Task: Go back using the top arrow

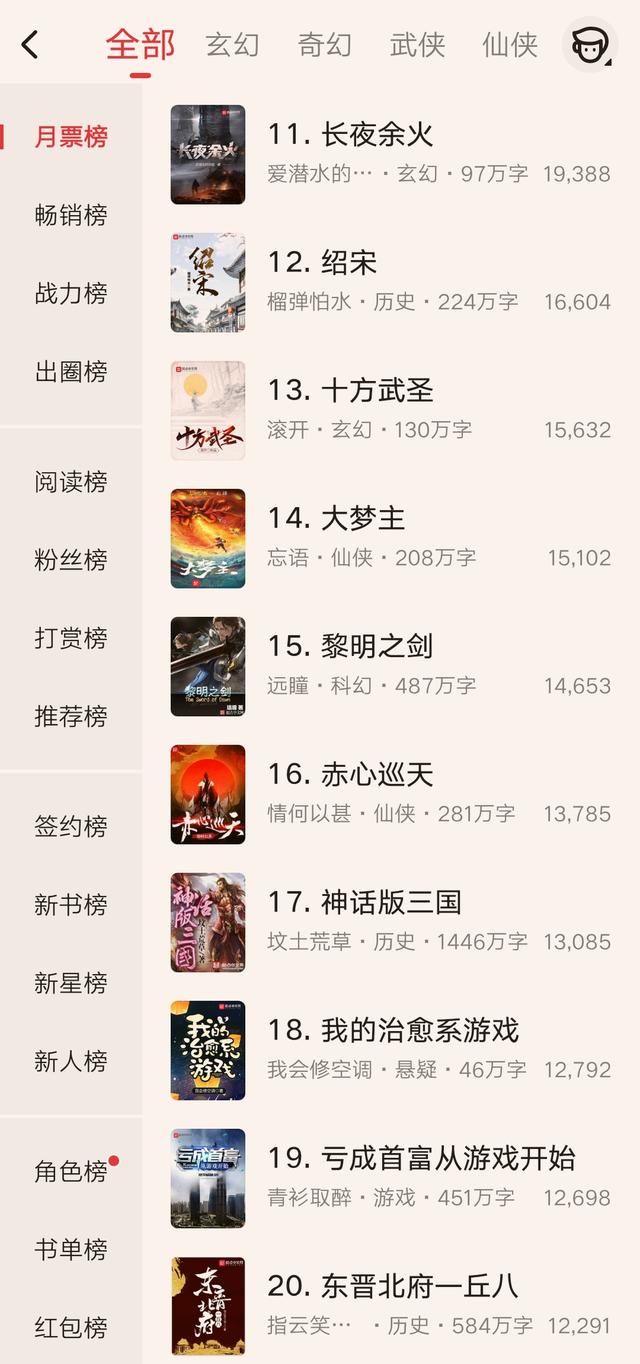Action: point(30,45)
